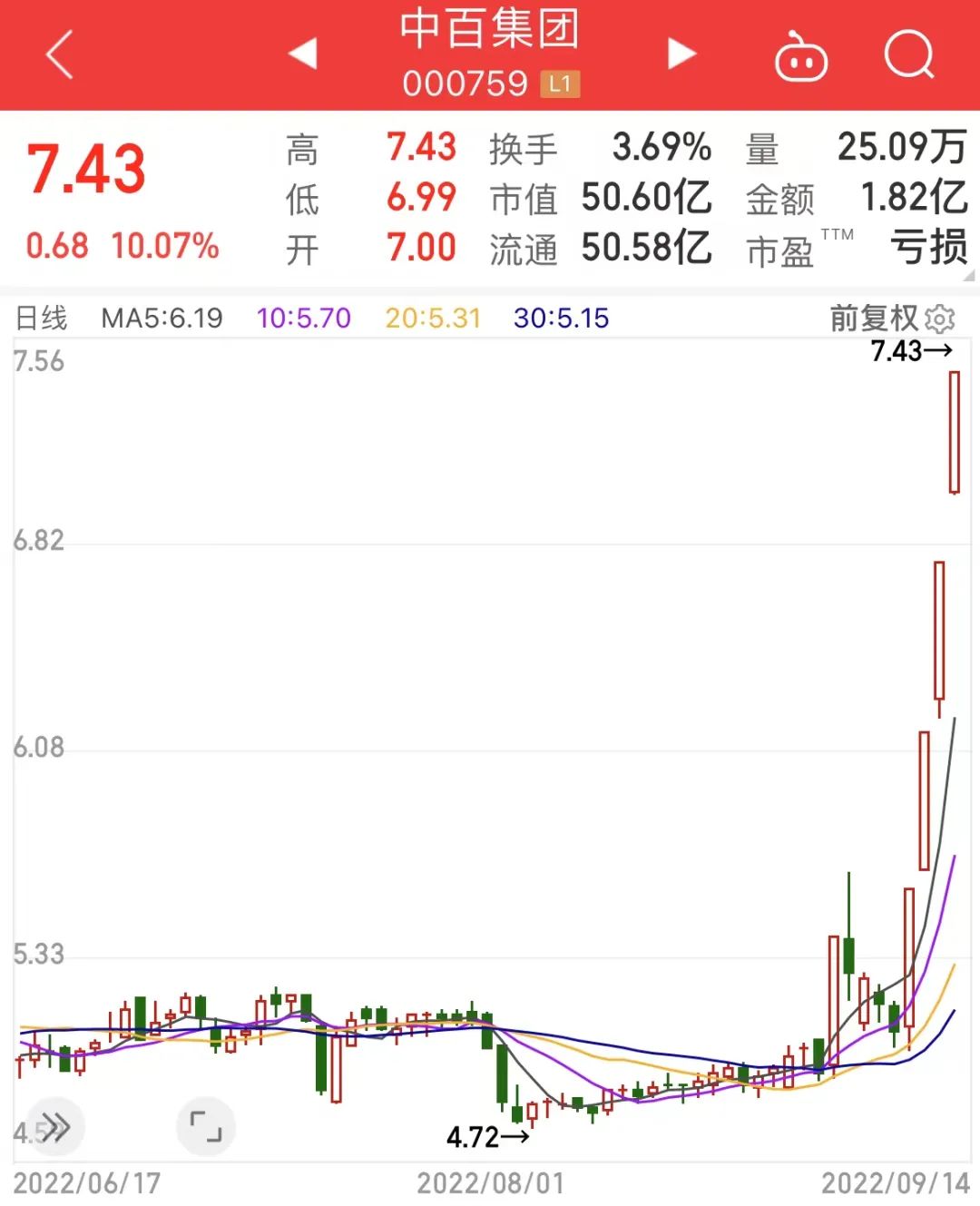This screenshot has width=980, height=1206.
Task: Open the robot assistant icon
Action: 800,56
